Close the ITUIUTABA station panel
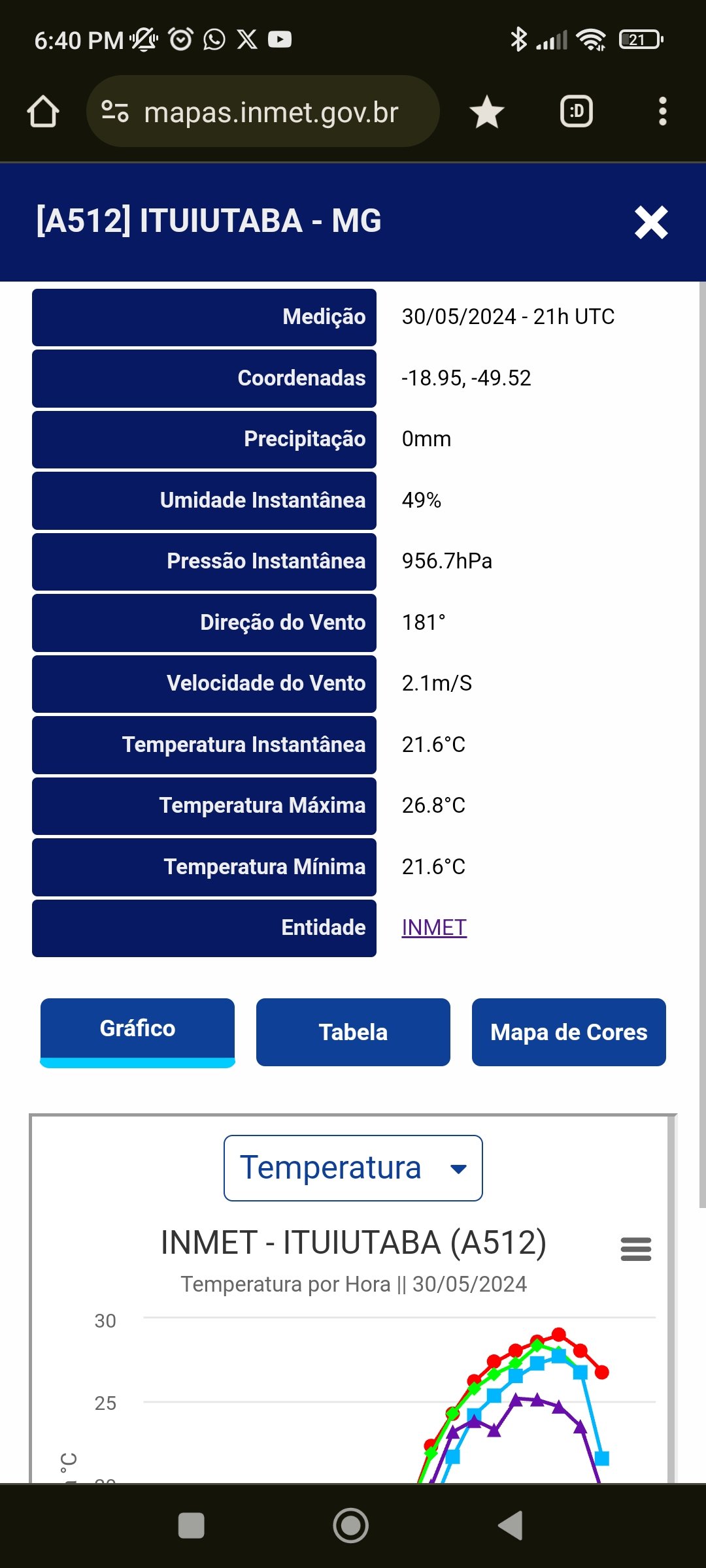This screenshot has width=706, height=1568. (651, 222)
